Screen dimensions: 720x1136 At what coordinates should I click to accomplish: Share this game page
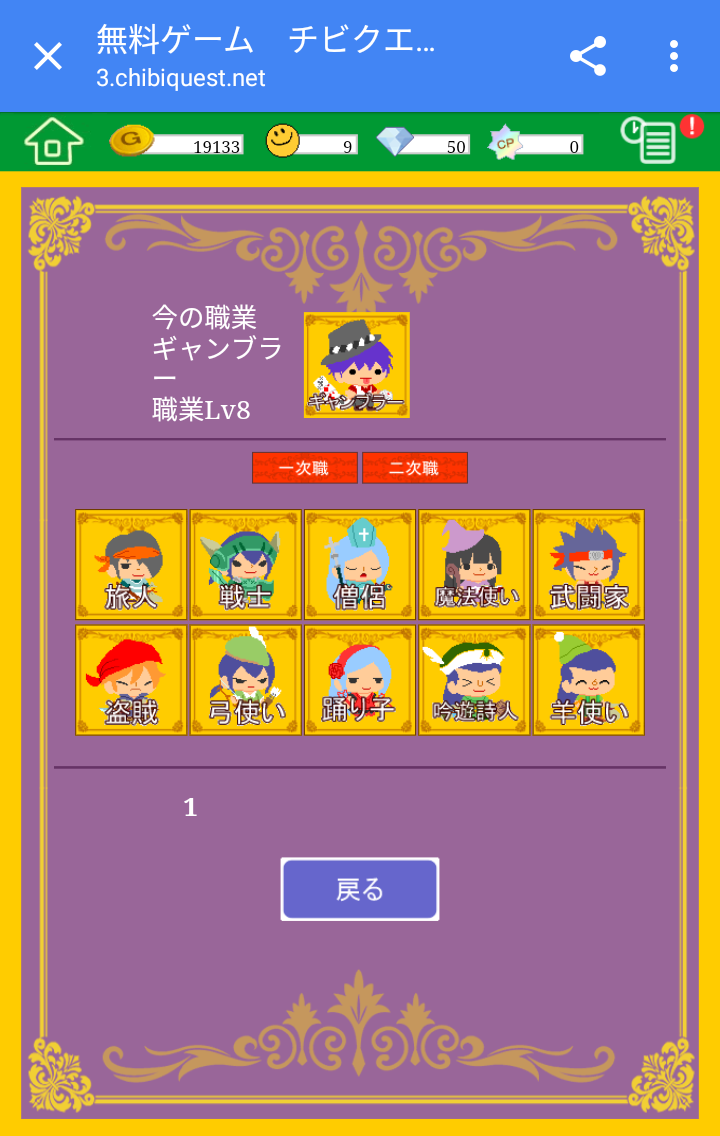[x=588, y=56]
